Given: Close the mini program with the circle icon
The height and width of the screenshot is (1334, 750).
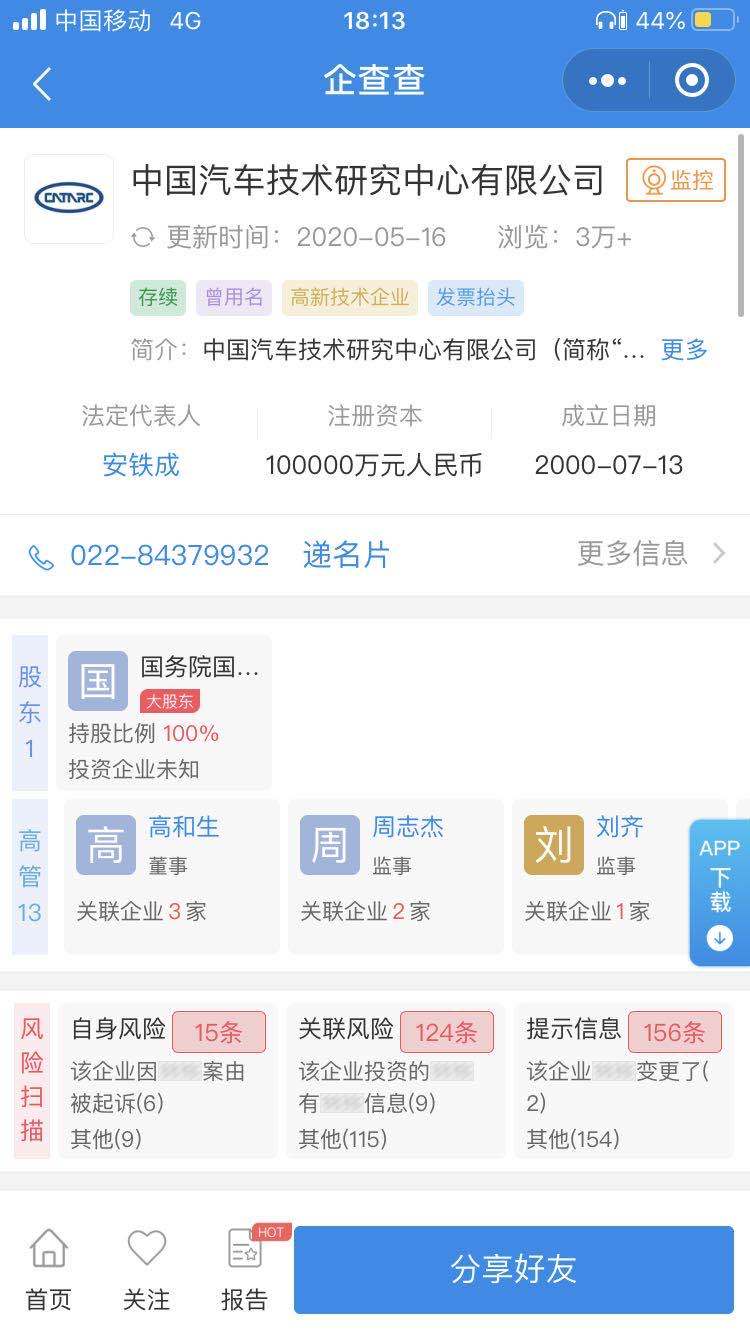Looking at the screenshot, I should [x=692, y=81].
